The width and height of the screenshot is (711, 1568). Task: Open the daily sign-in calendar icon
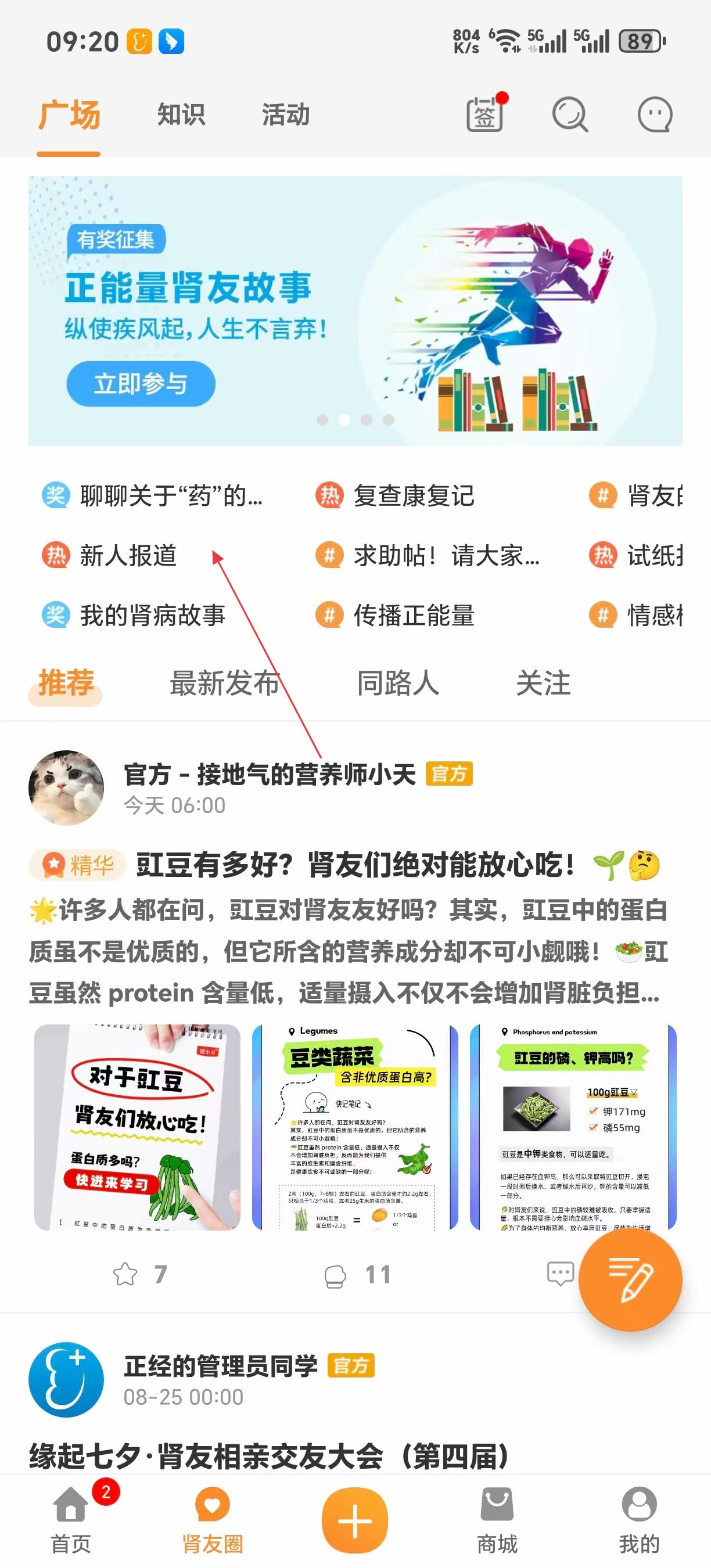tap(484, 114)
